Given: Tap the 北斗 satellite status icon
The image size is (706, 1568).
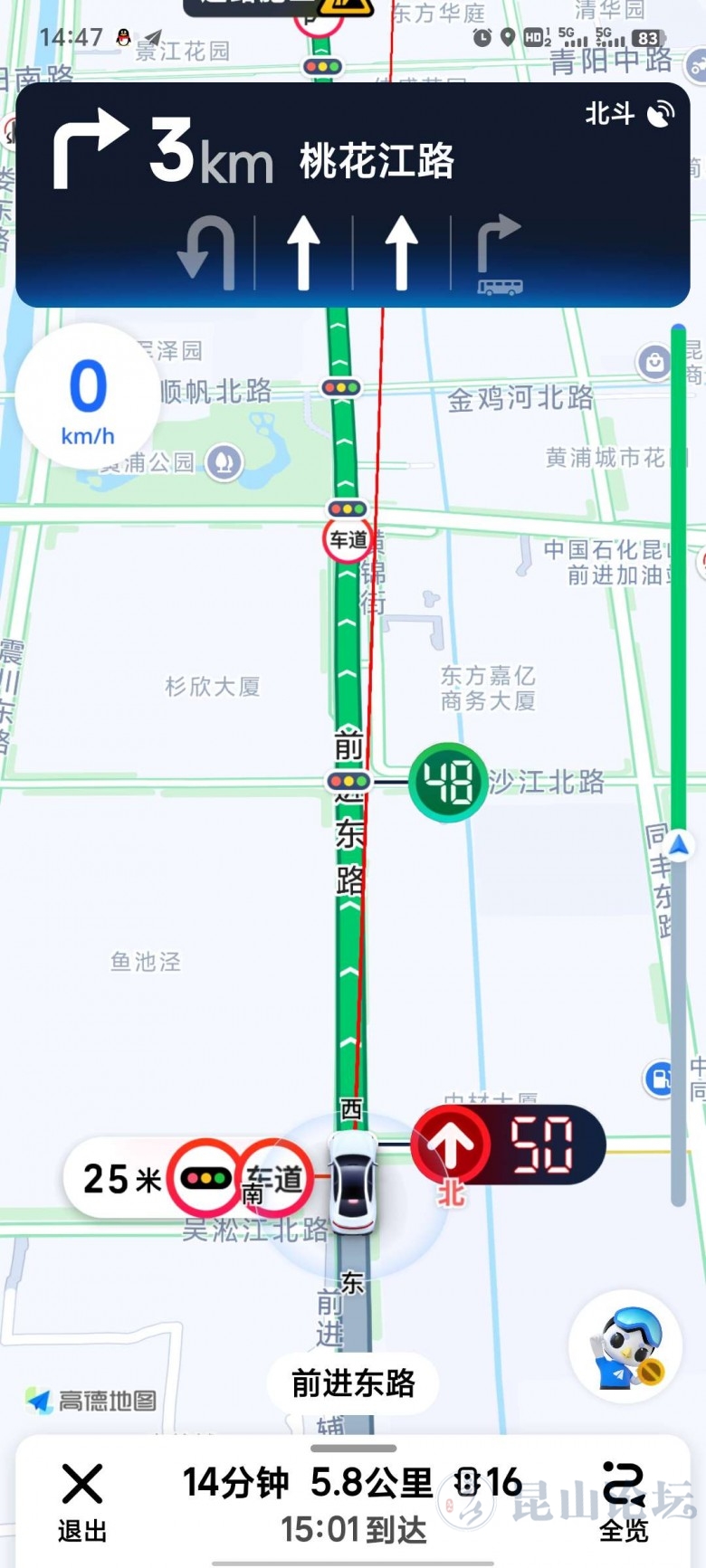Looking at the screenshot, I should (x=630, y=114).
